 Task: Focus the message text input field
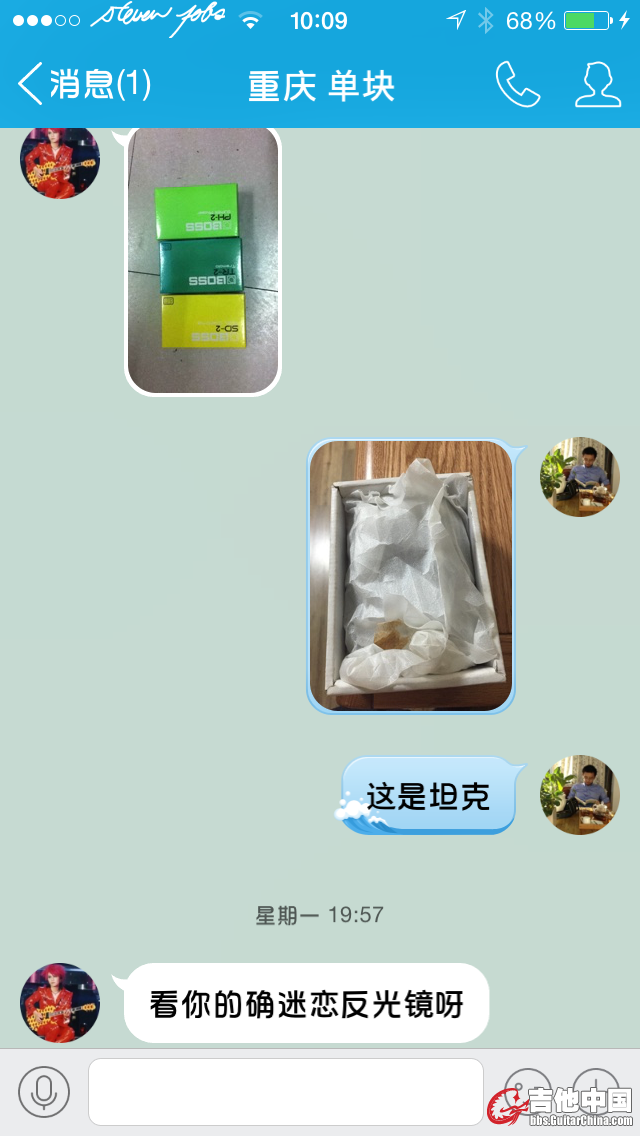pos(285,1091)
